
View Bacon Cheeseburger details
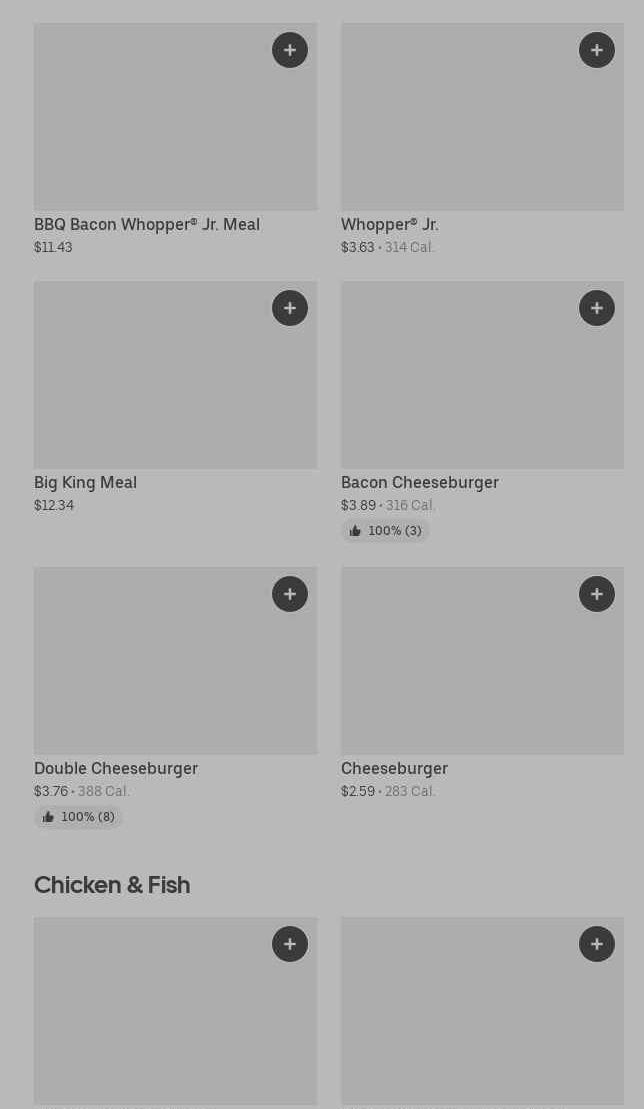point(419,482)
